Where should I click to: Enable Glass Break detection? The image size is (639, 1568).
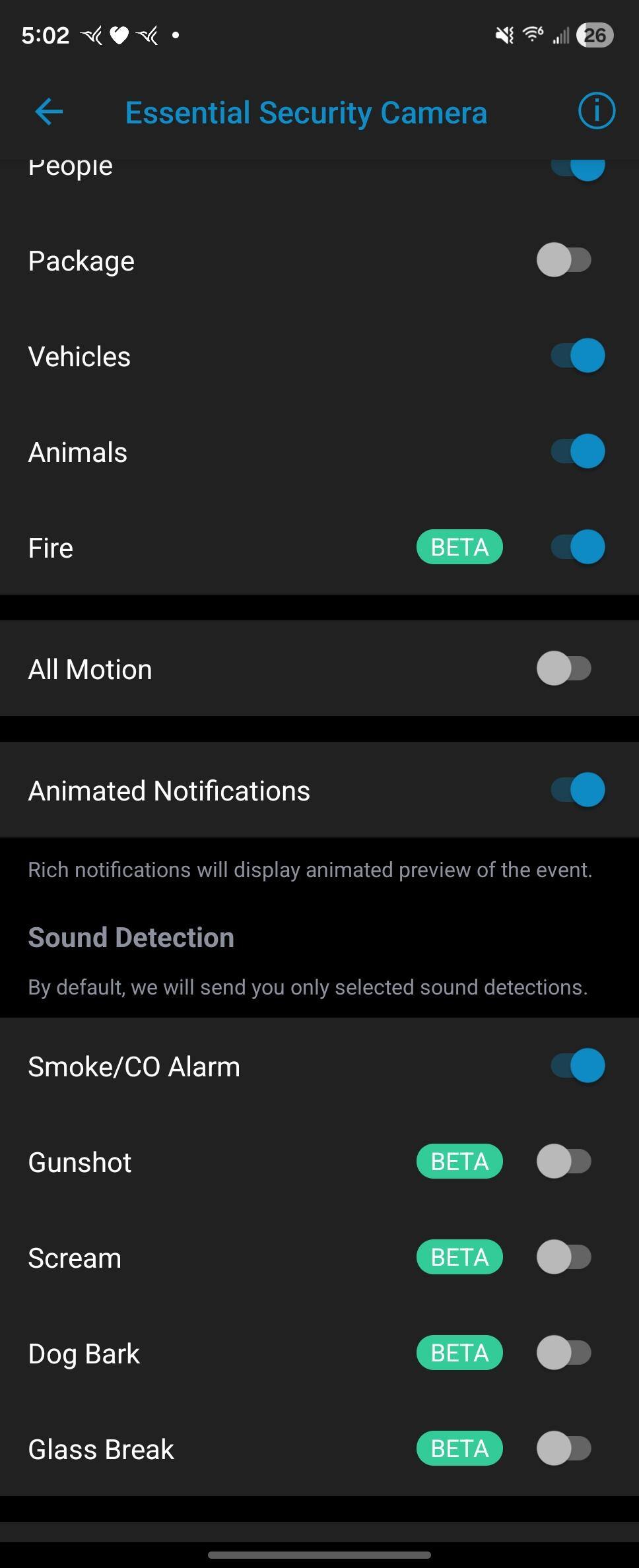(x=564, y=1449)
